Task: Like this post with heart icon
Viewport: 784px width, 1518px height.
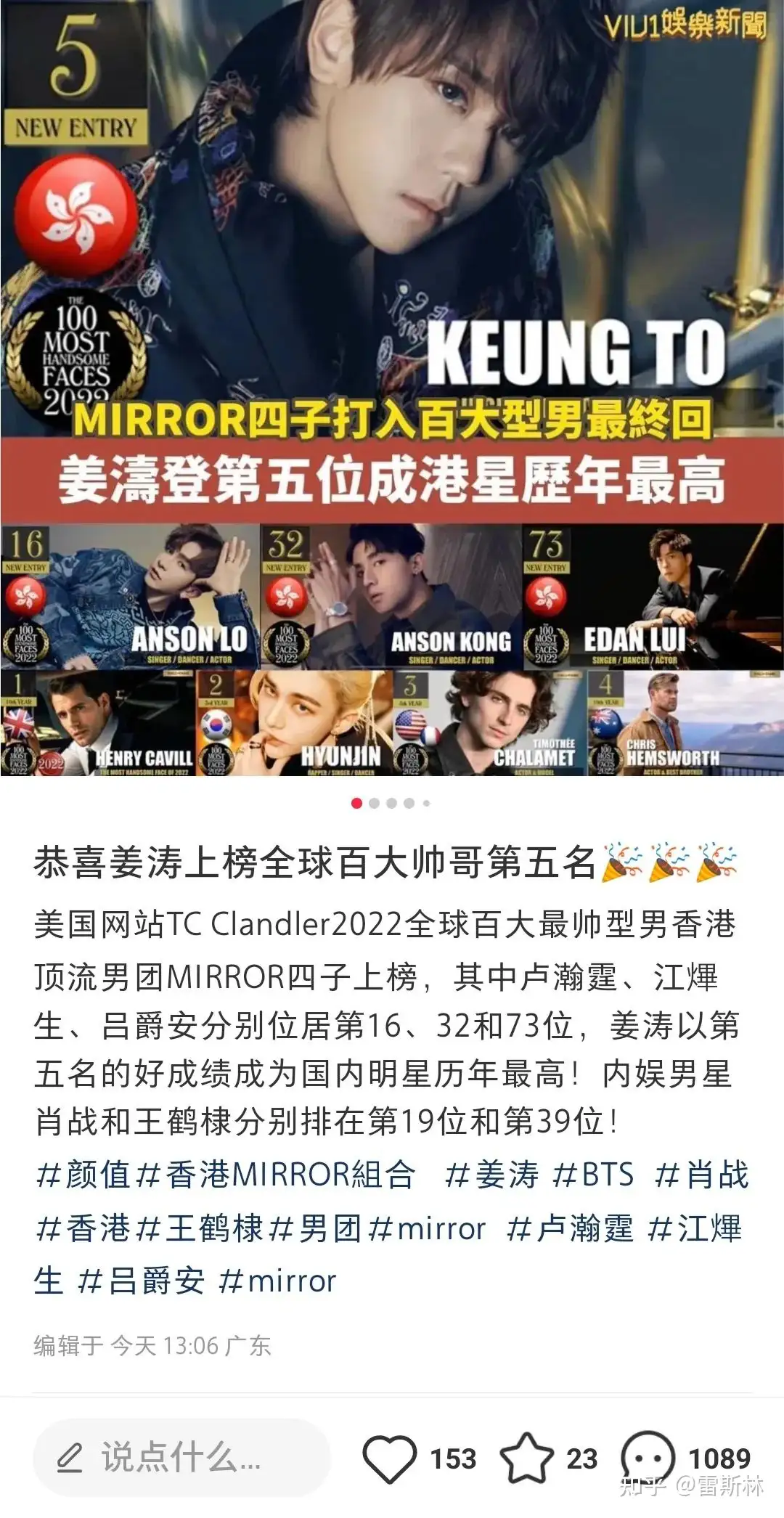Action: click(x=390, y=1458)
